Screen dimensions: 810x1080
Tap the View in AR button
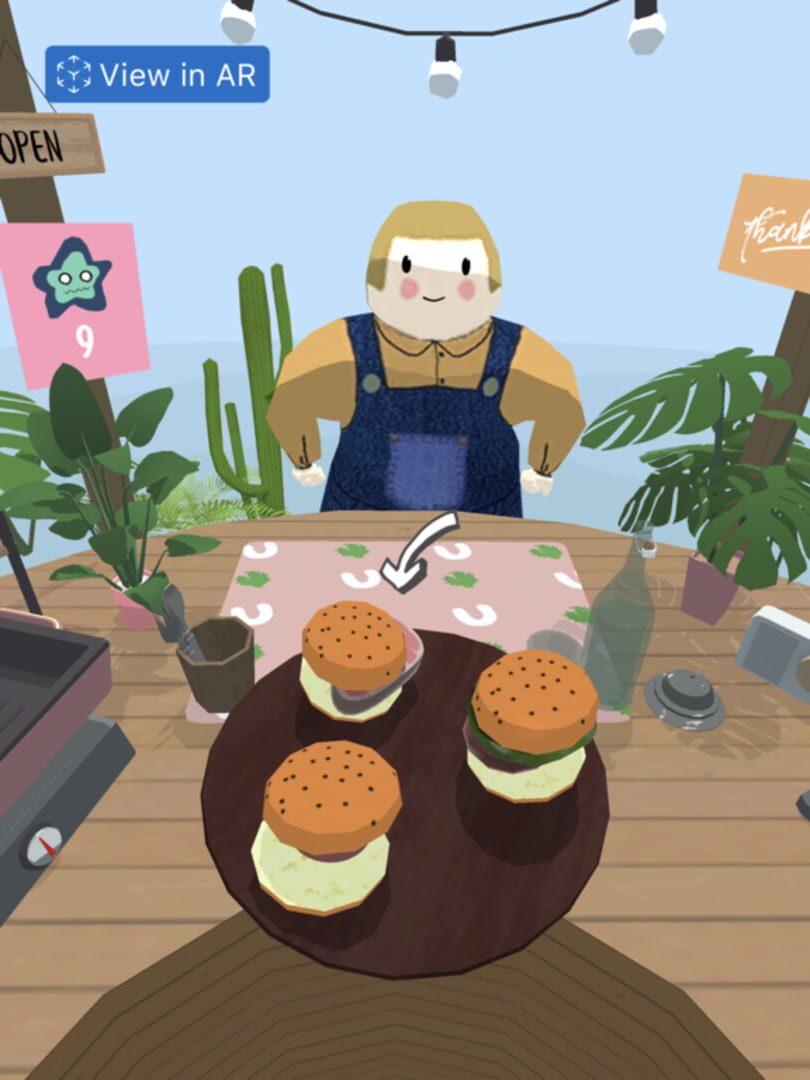pyautogui.click(x=157, y=74)
